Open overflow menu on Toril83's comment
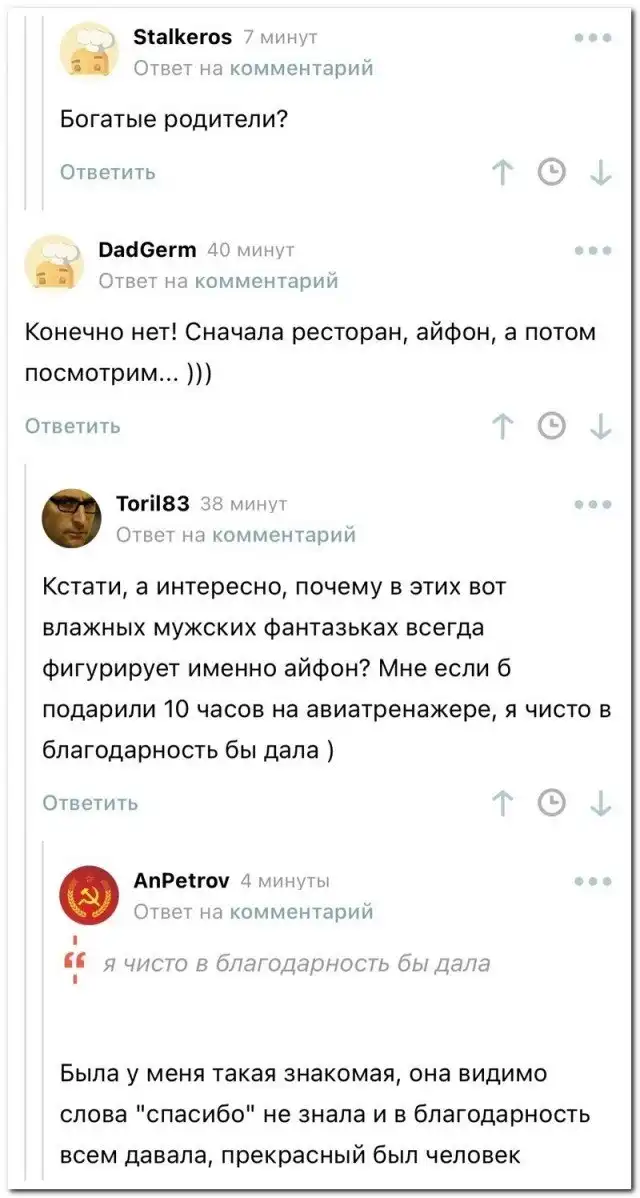 (x=594, y=505)
